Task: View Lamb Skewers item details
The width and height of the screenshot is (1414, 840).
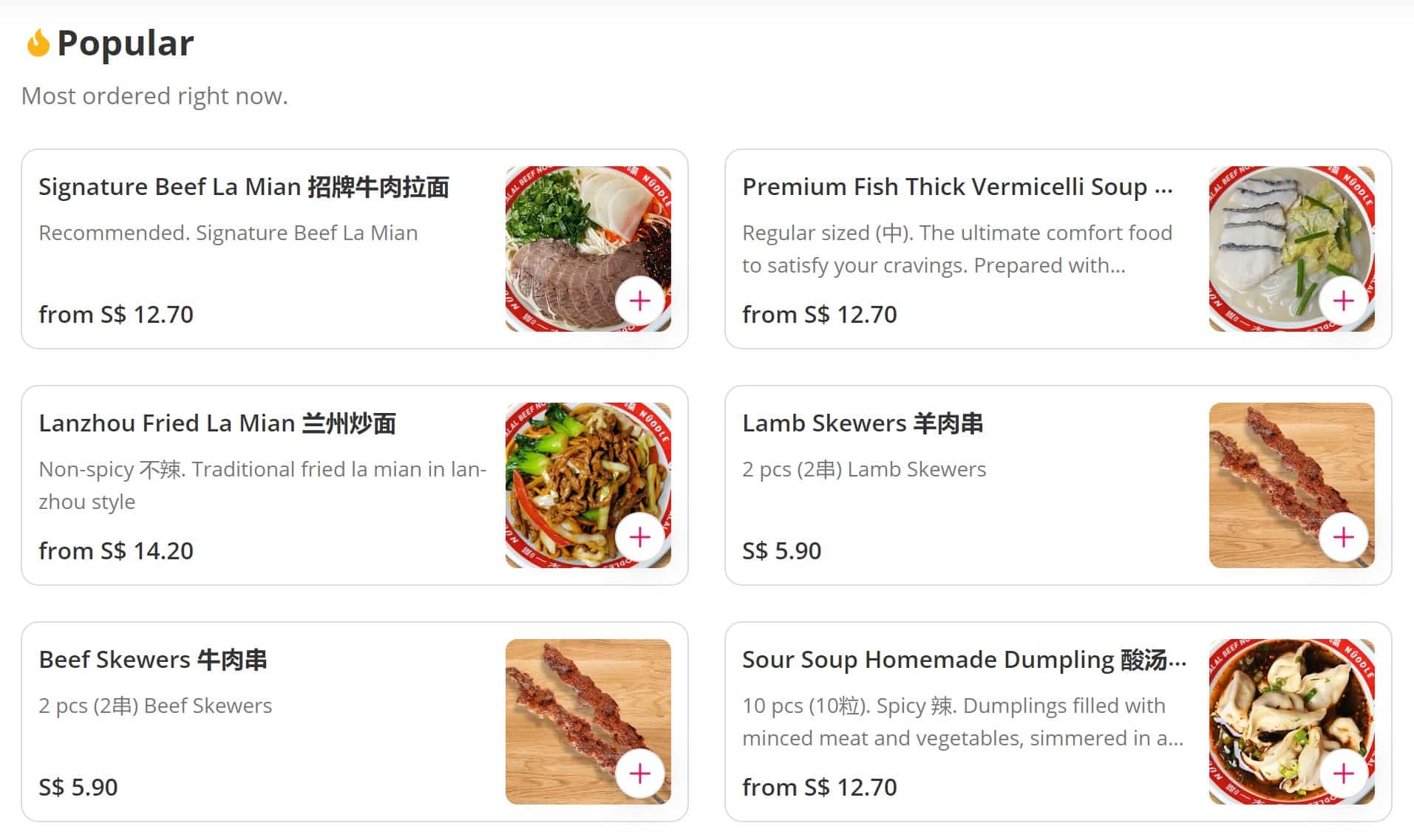Action: 863,424
